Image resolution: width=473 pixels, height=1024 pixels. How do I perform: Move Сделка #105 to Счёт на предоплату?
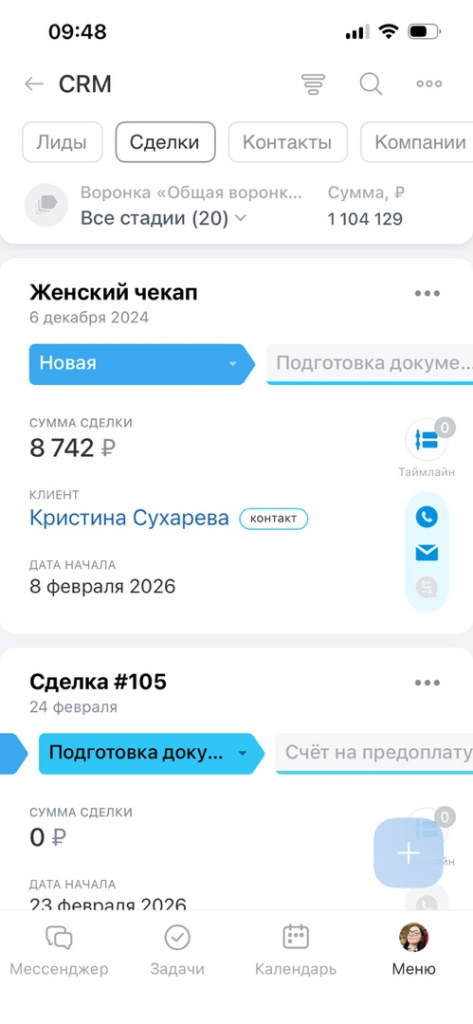coord(374,753)
